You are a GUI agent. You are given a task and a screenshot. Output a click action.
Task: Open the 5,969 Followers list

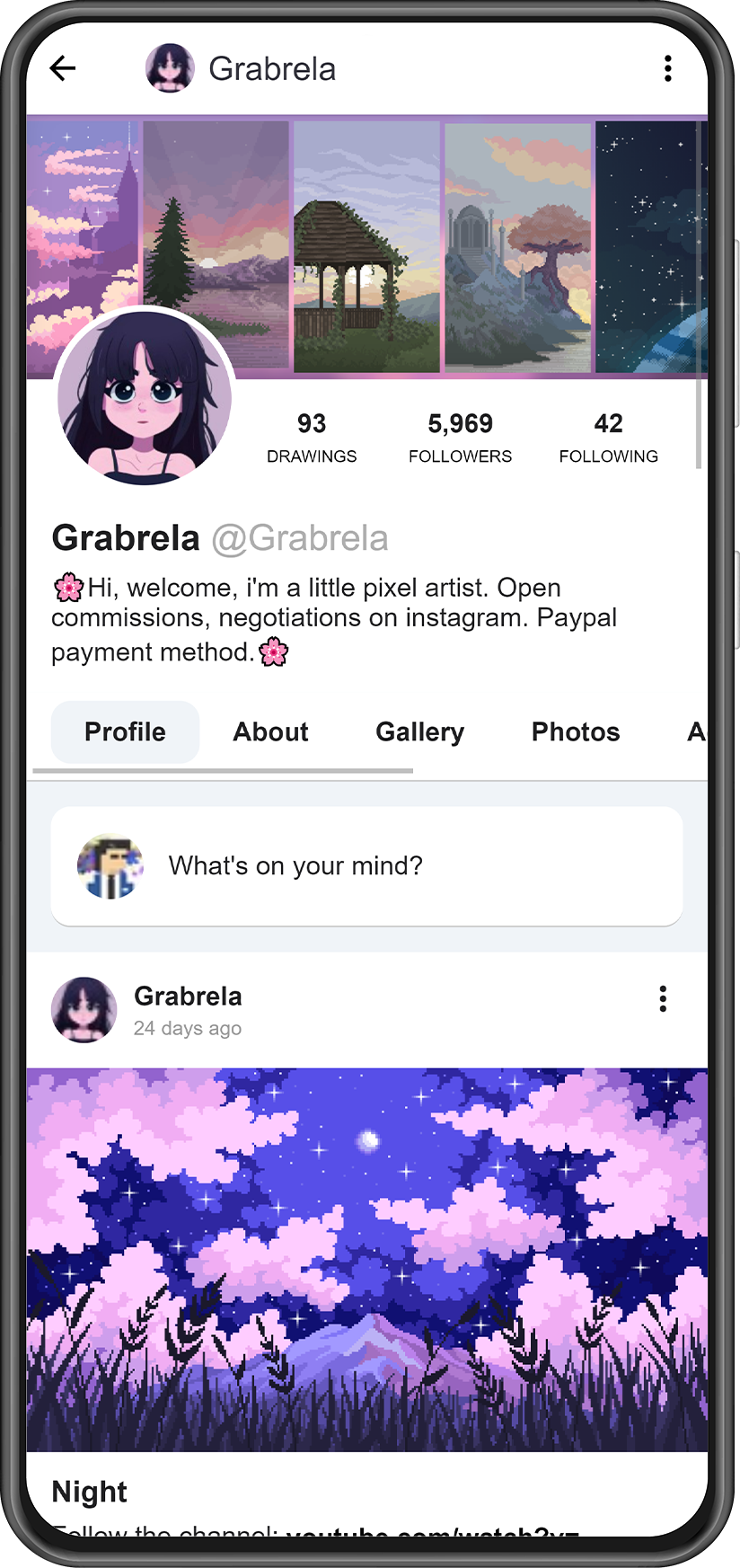(460, 435)
